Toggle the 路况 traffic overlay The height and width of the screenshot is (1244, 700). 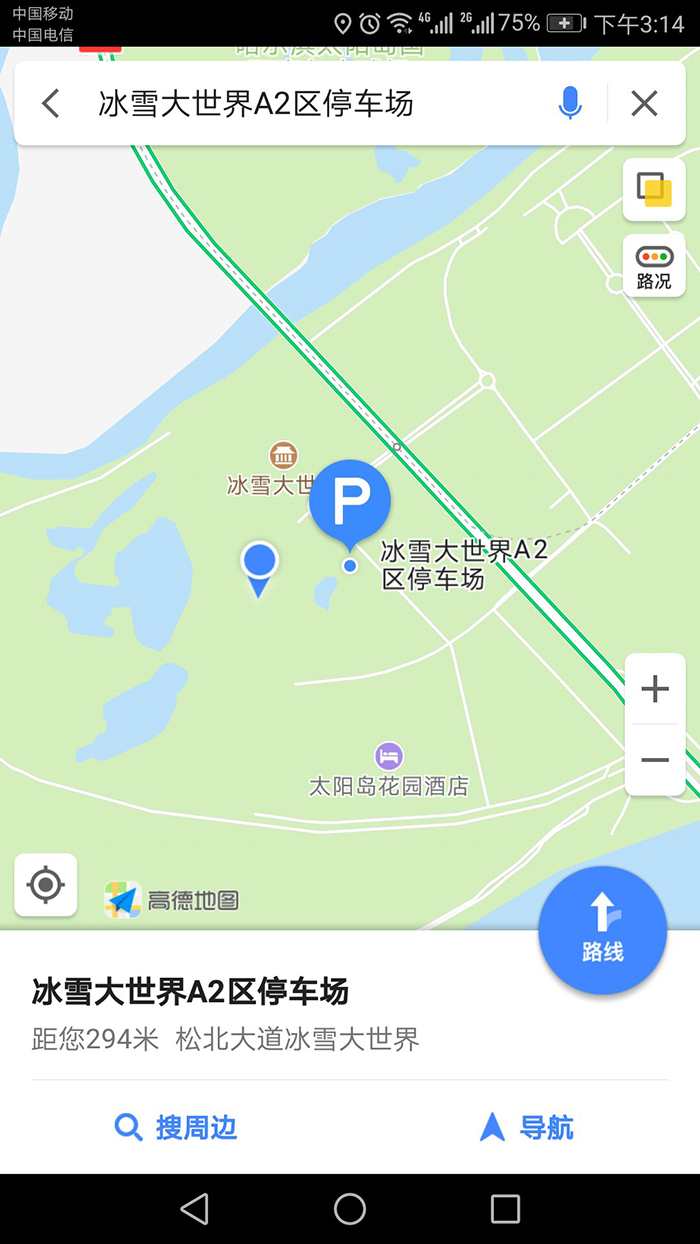(x=654, y=266)
